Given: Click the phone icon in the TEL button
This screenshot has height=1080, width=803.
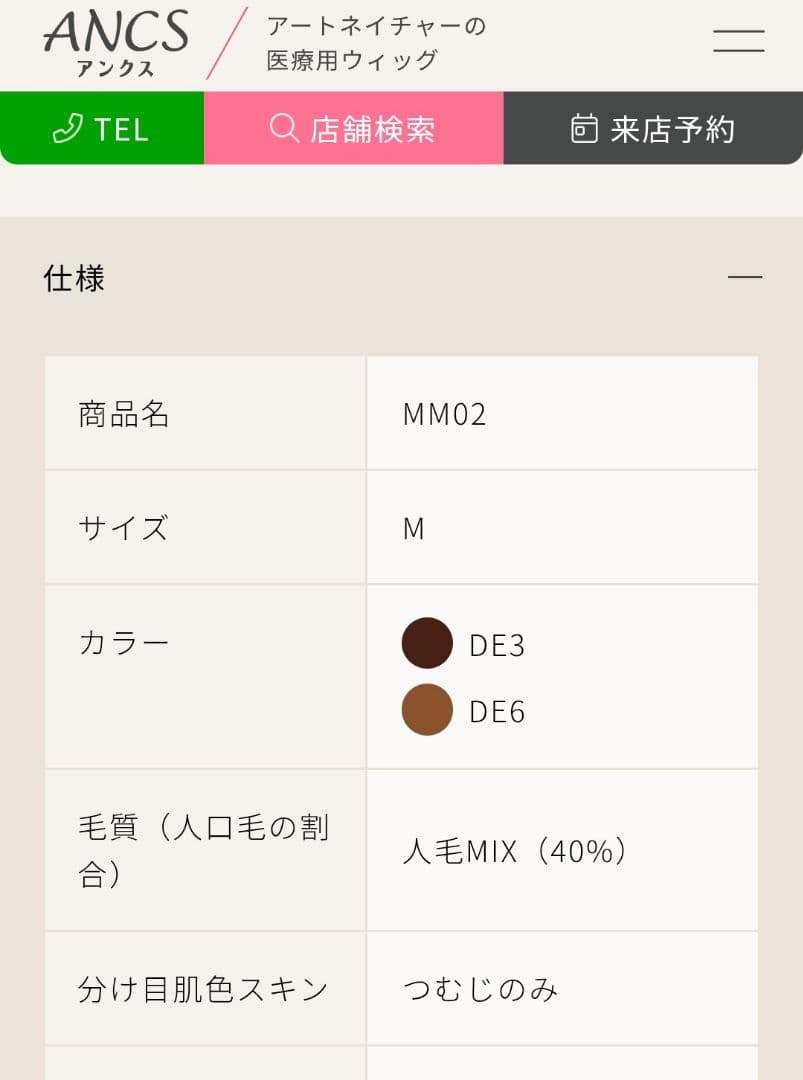Looking at the screenshot, I should [68, 127].
